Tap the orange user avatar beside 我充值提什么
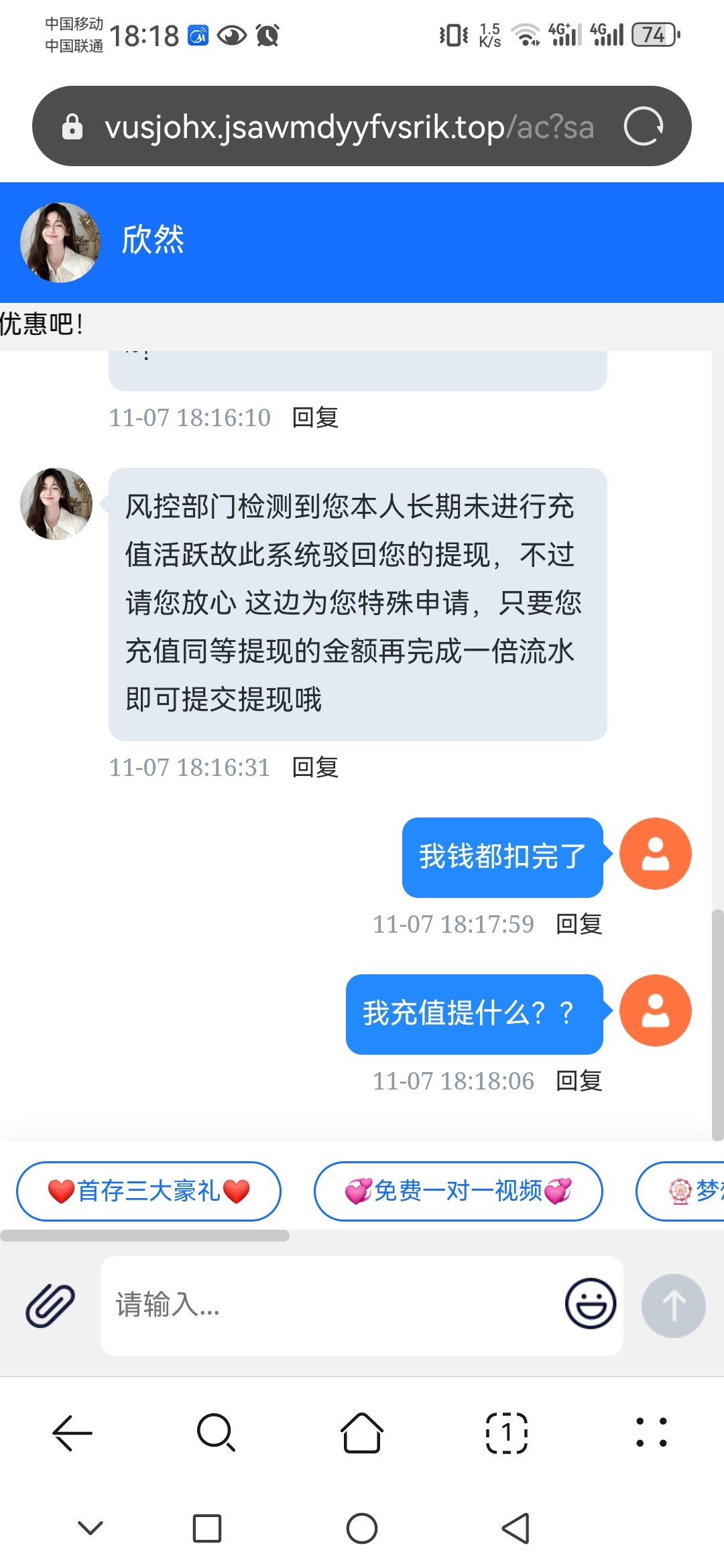This screenshot has height=1568, width=724. (x=656, y=1012)
